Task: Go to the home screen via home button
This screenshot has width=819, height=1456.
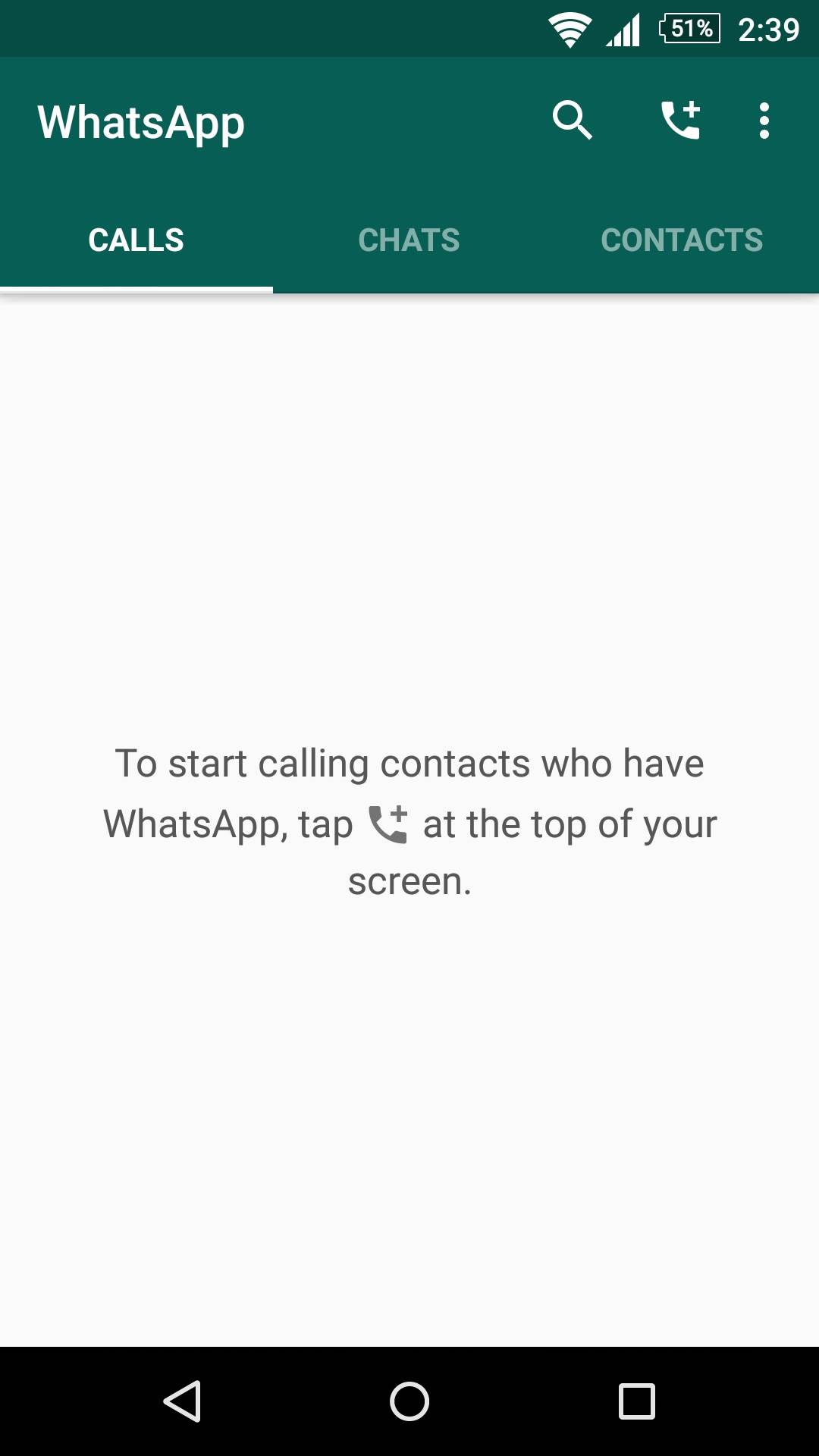Action: click(409, 1401)
